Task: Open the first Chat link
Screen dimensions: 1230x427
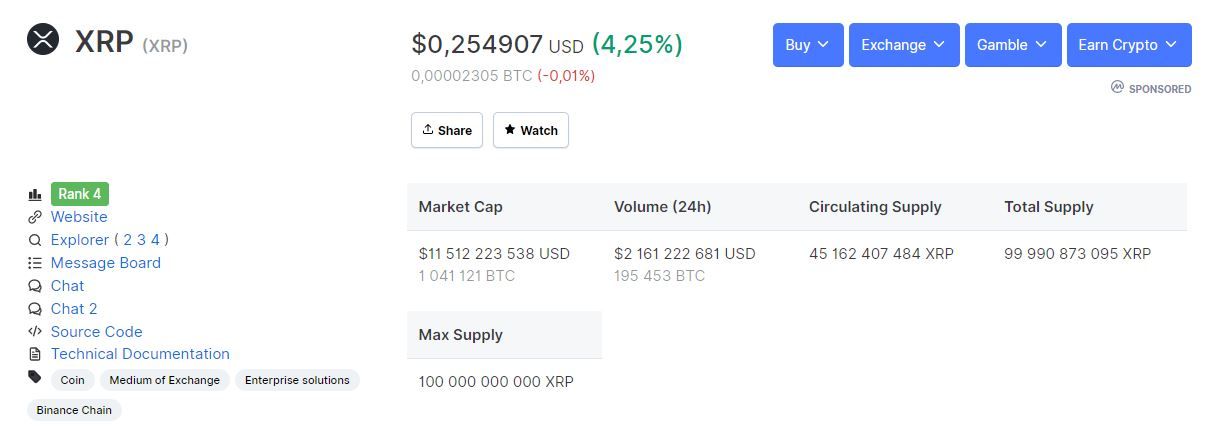Action: pyautogui.click(x=67, y=286)
